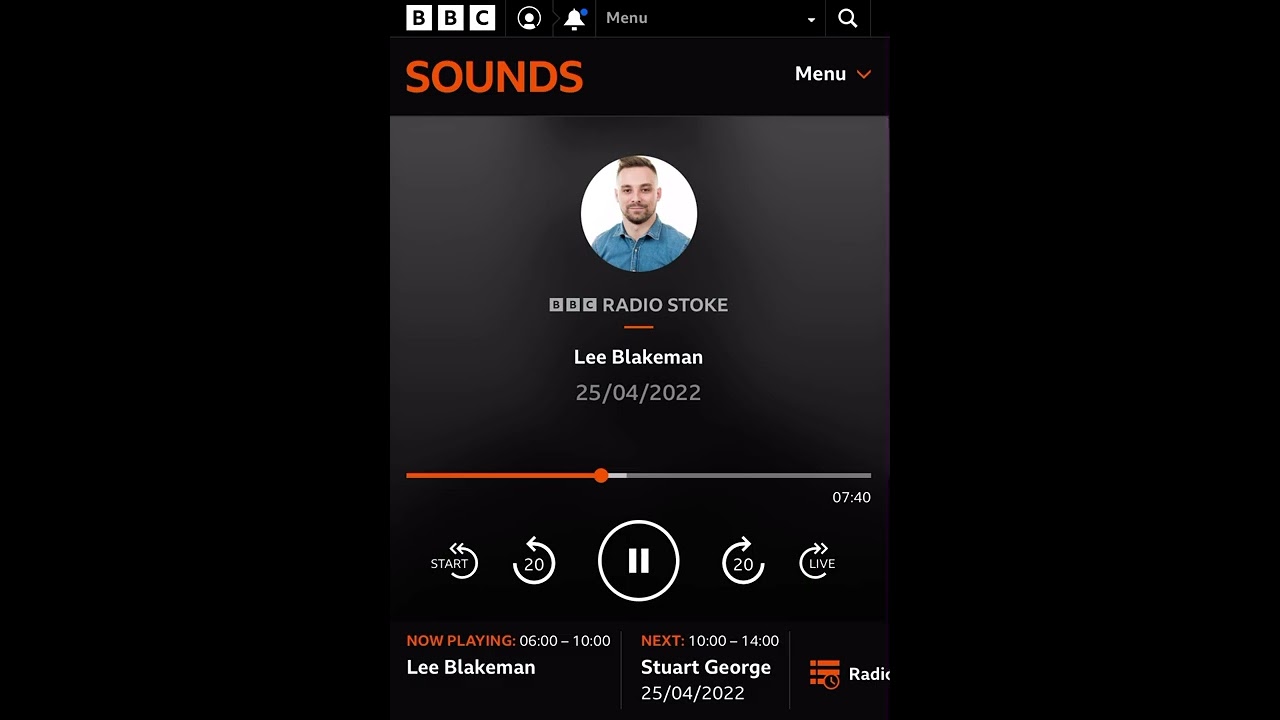
Task: Go to the Sounds home logo
Action: click(x=494, y=77)
